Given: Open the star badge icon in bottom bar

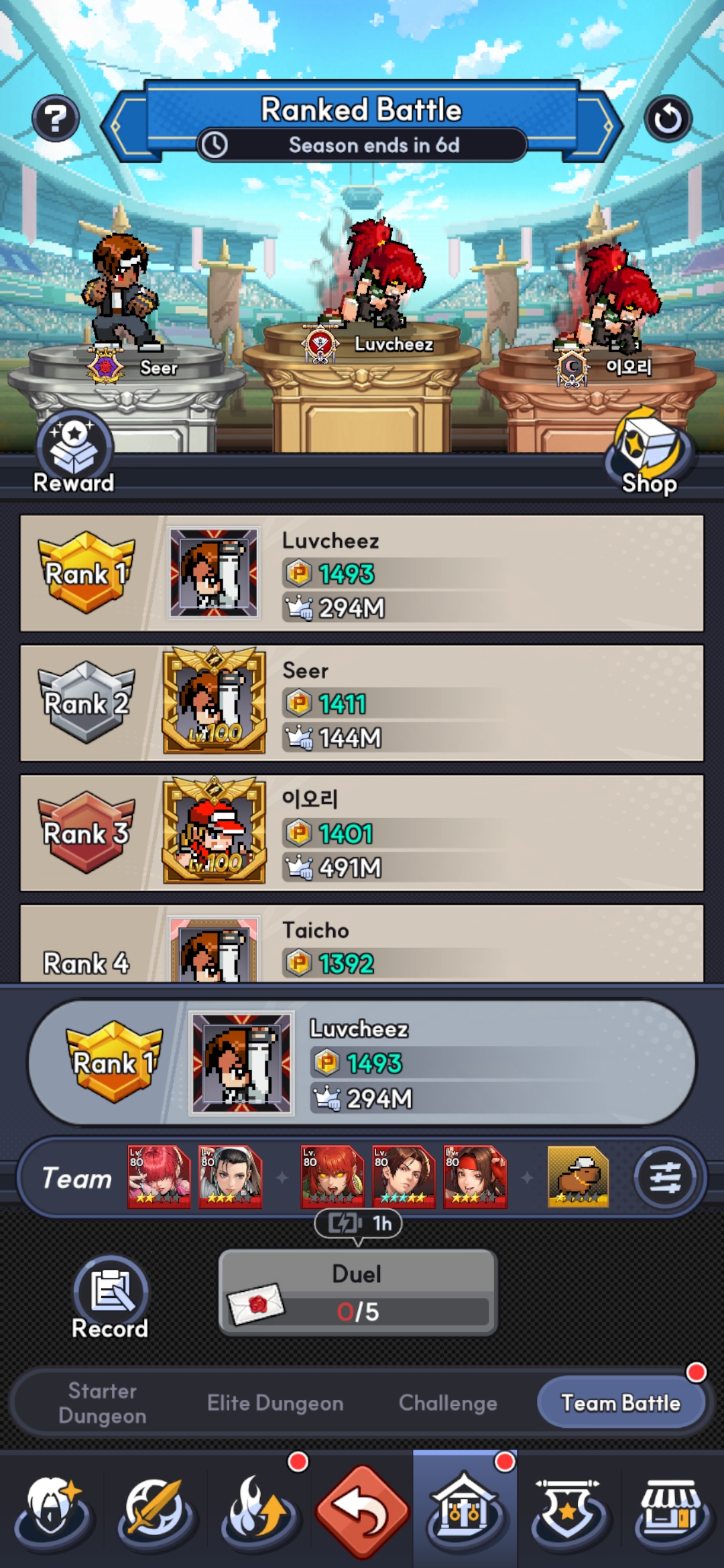Looking at the screenshot, I should pyautogui.click(x=569, y=1511).
